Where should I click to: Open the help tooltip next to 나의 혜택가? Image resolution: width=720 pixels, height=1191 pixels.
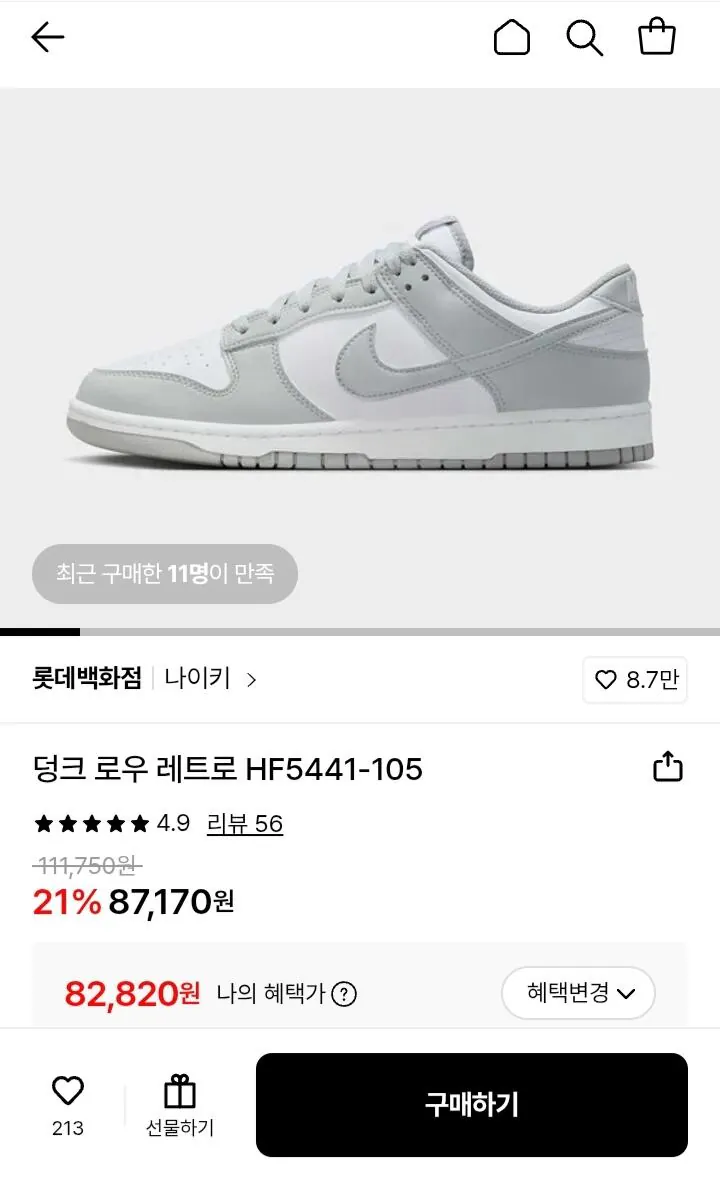[x=345, y=993]
